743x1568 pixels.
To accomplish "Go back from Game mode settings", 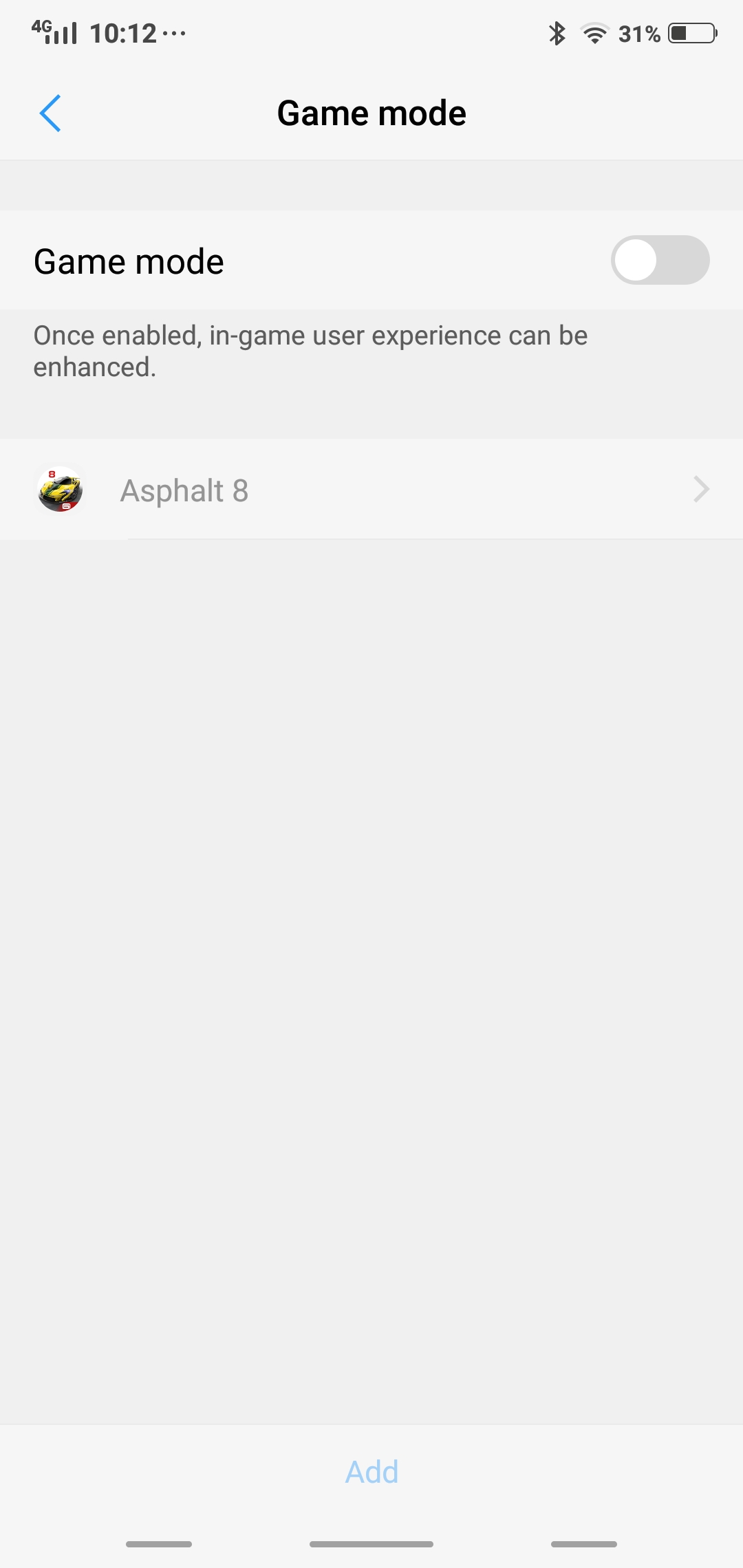I will (50, 113).
